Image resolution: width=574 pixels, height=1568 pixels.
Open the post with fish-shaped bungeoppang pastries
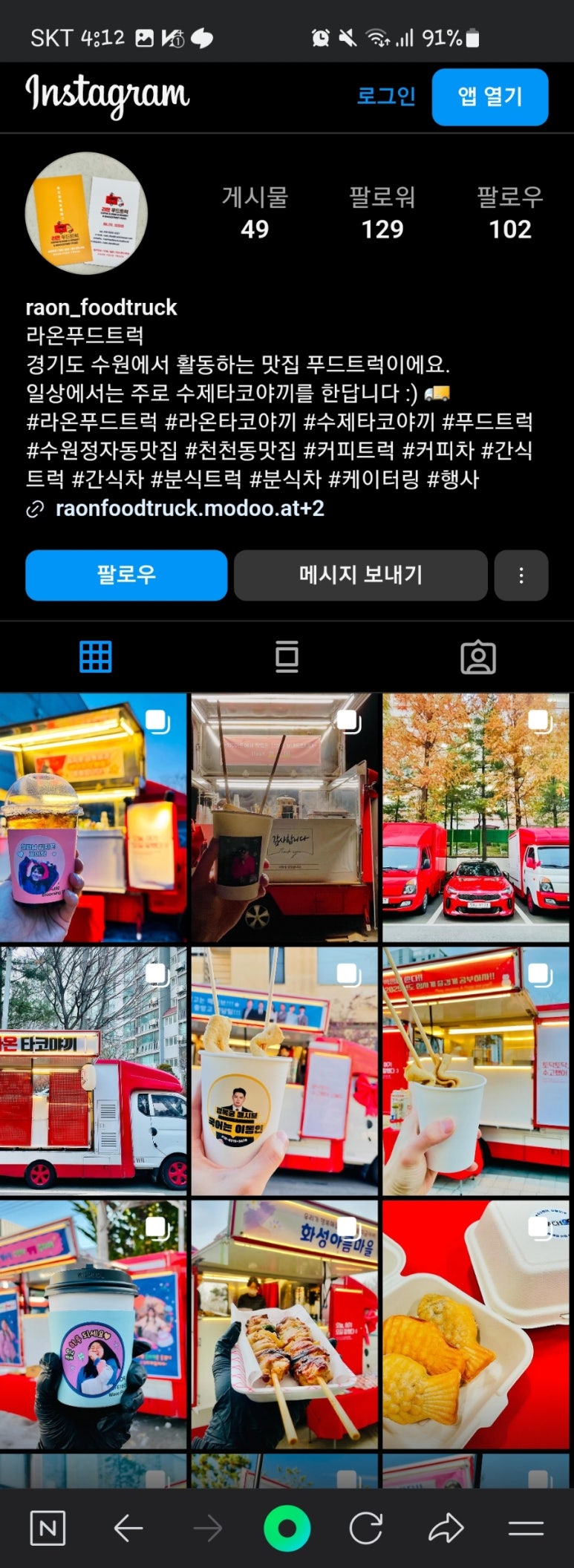coord(476,1324)
